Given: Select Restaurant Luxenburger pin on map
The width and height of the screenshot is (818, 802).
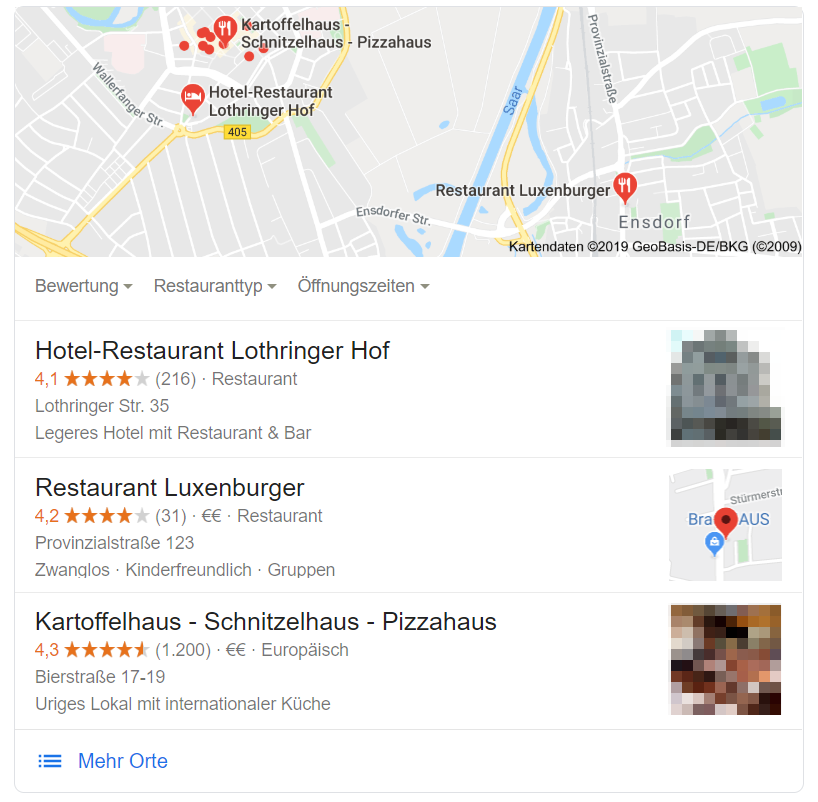Looking at the screenshot, I should coord(625,185).
